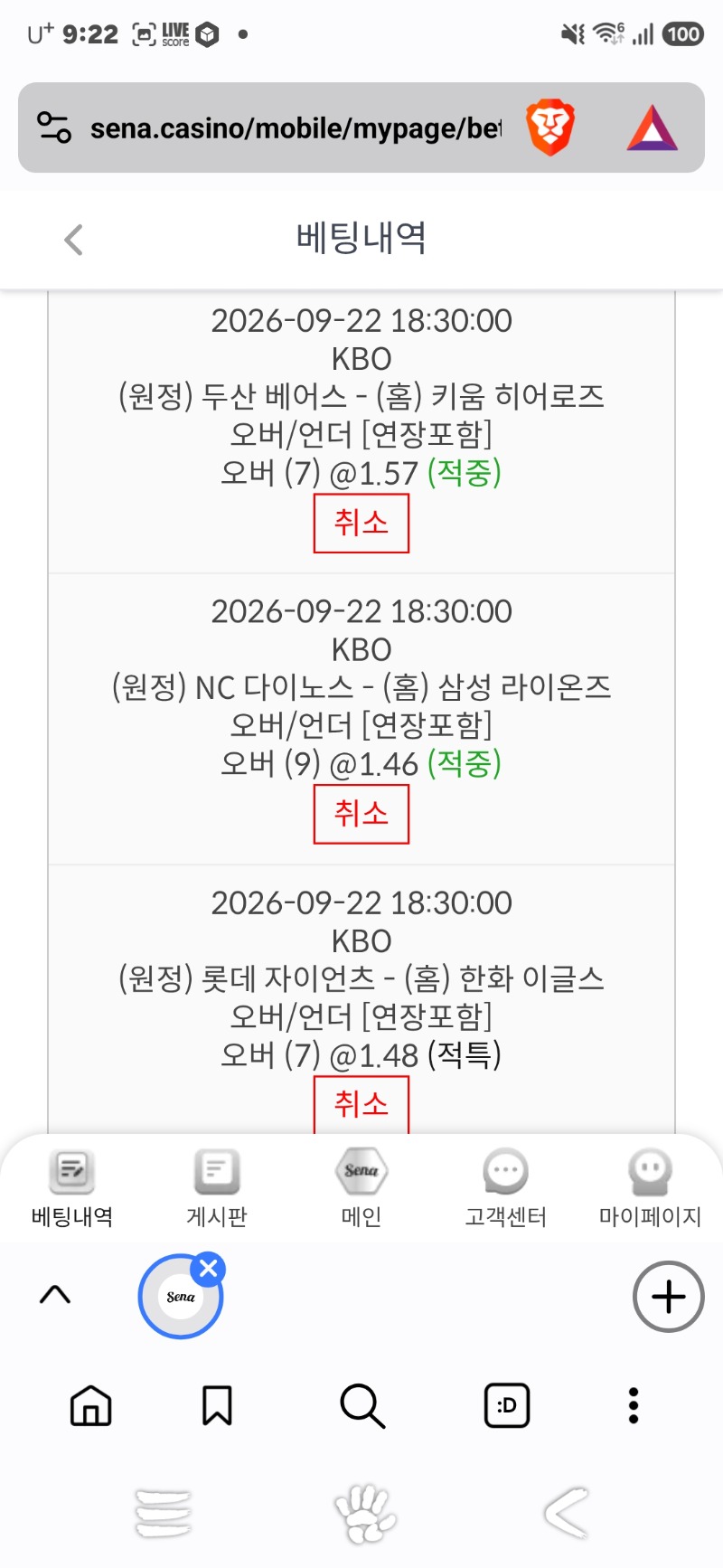The height and width of the screenshot is (1568, 723).
Task: Open the Brave Rewards triangle icon
Action: [x=652, y=128]
